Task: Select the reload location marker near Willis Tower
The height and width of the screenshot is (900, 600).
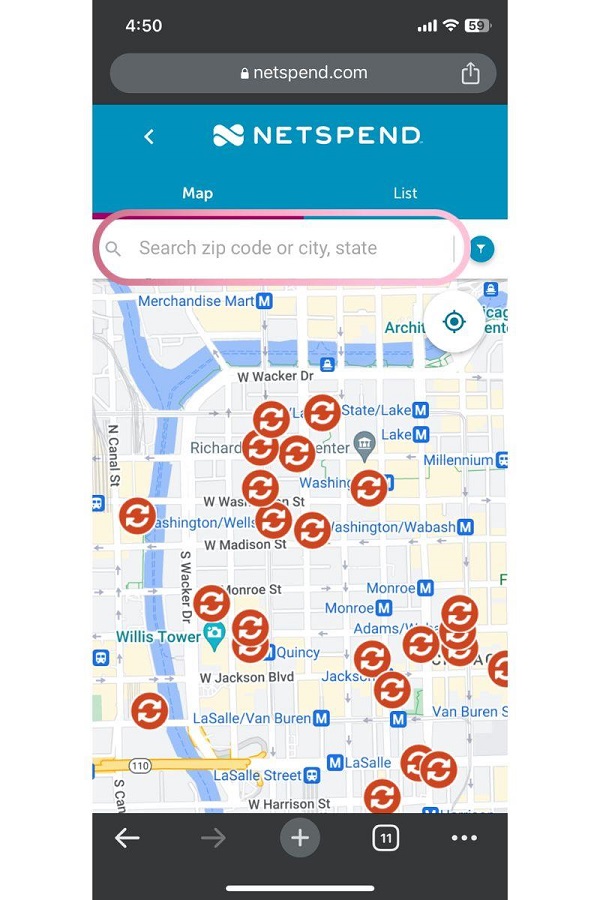Action: (212, 603)
